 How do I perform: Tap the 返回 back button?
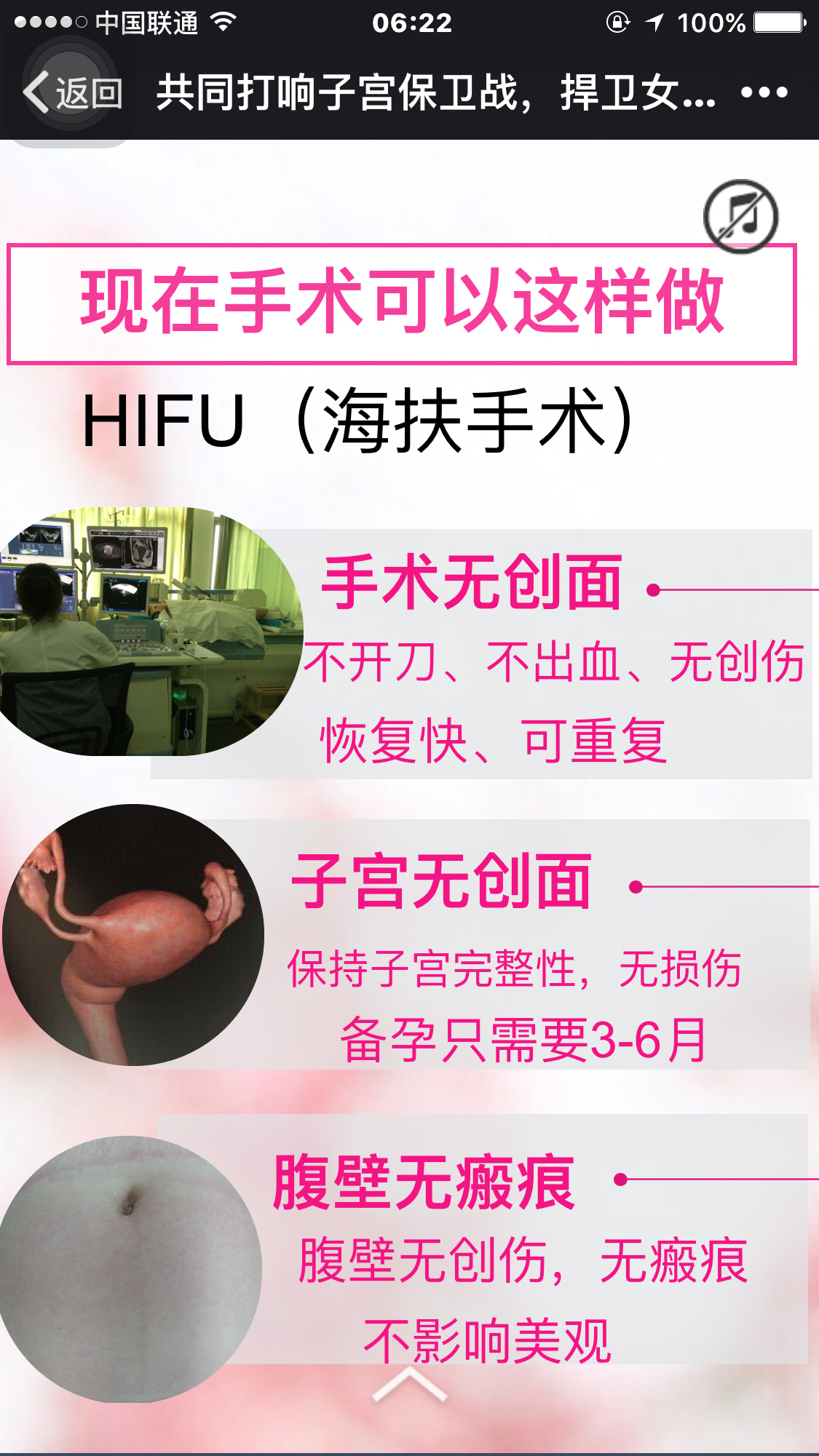pos(71,93)
